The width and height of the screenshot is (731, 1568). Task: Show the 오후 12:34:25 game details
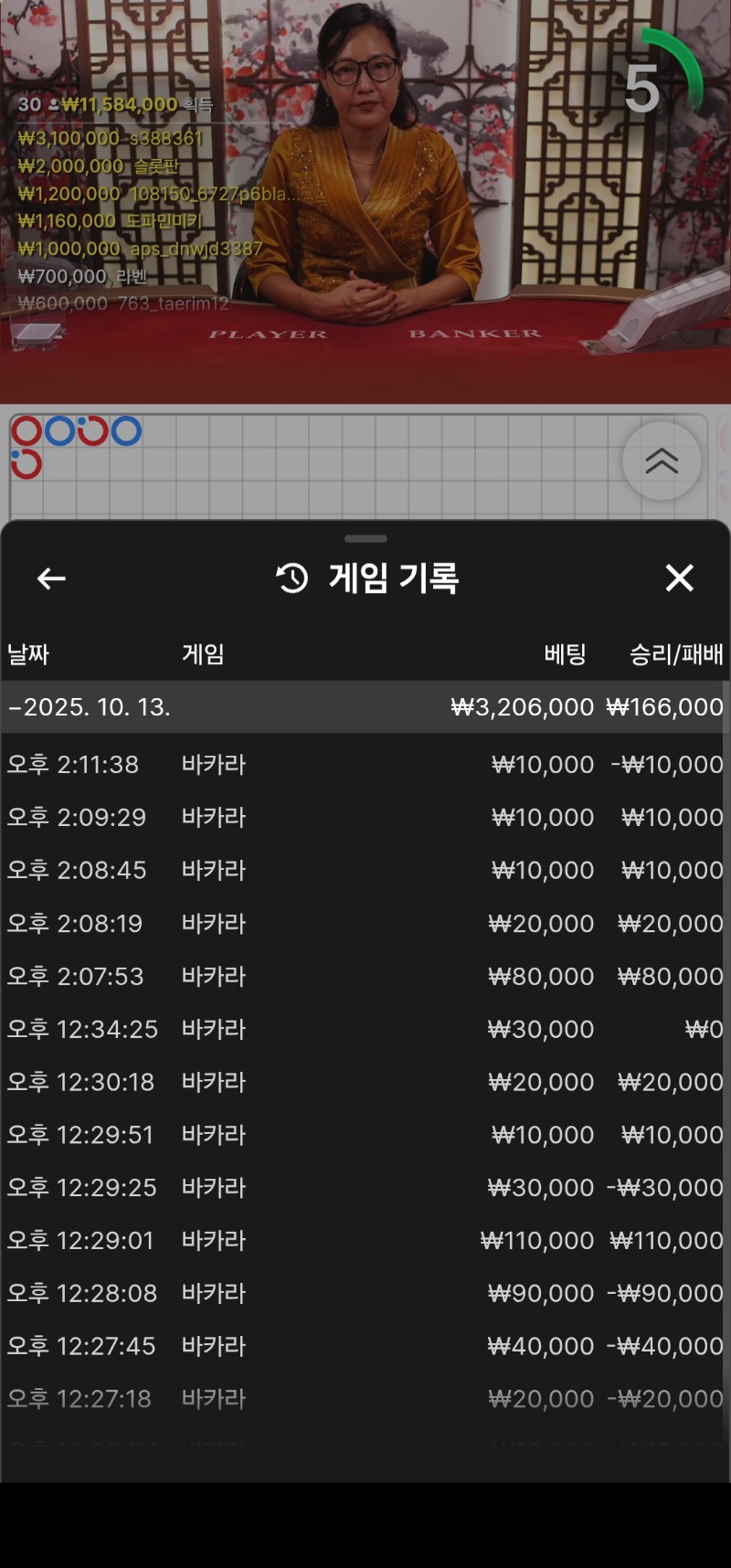(x=364, y=1029)
